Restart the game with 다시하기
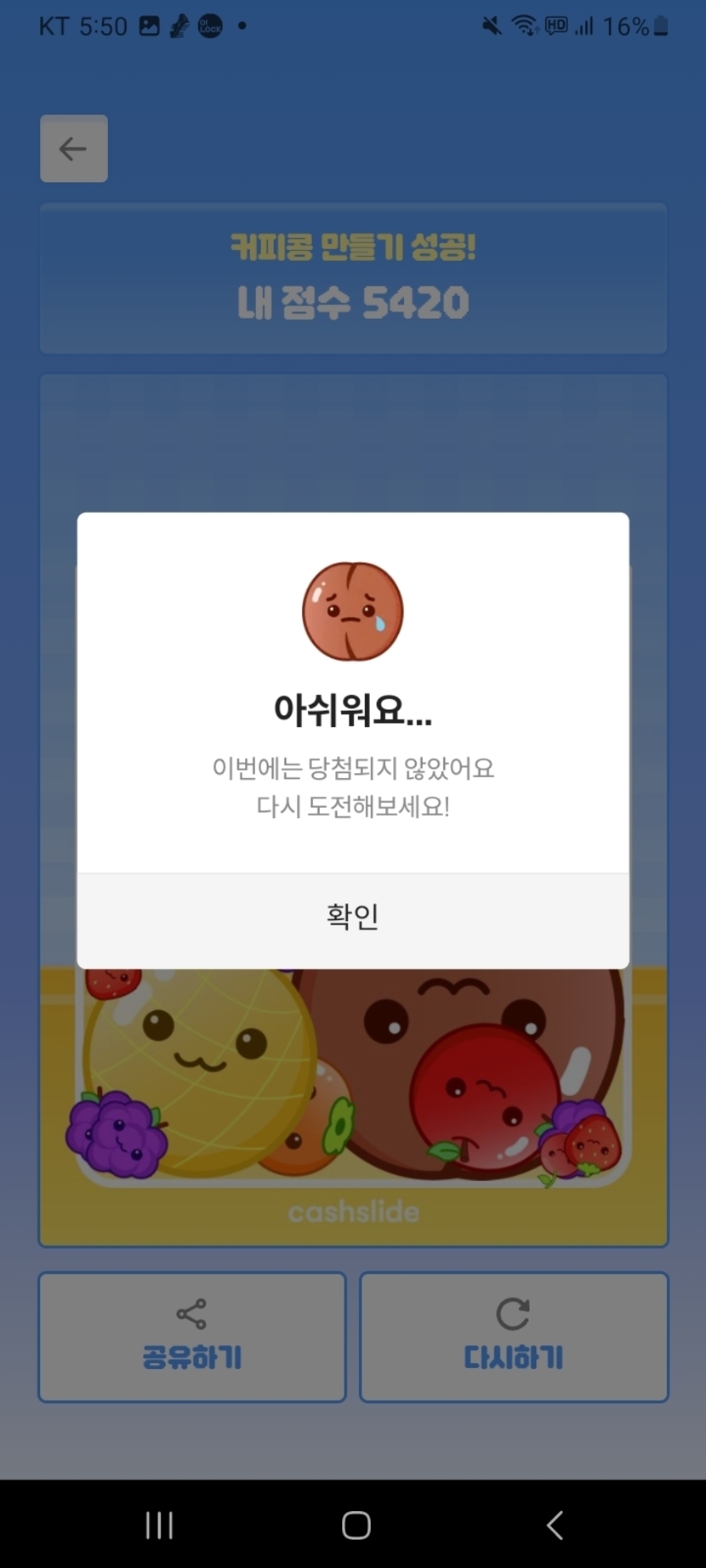The width and height of the screenshot is (706, 1568). [x=514, y=1337]
